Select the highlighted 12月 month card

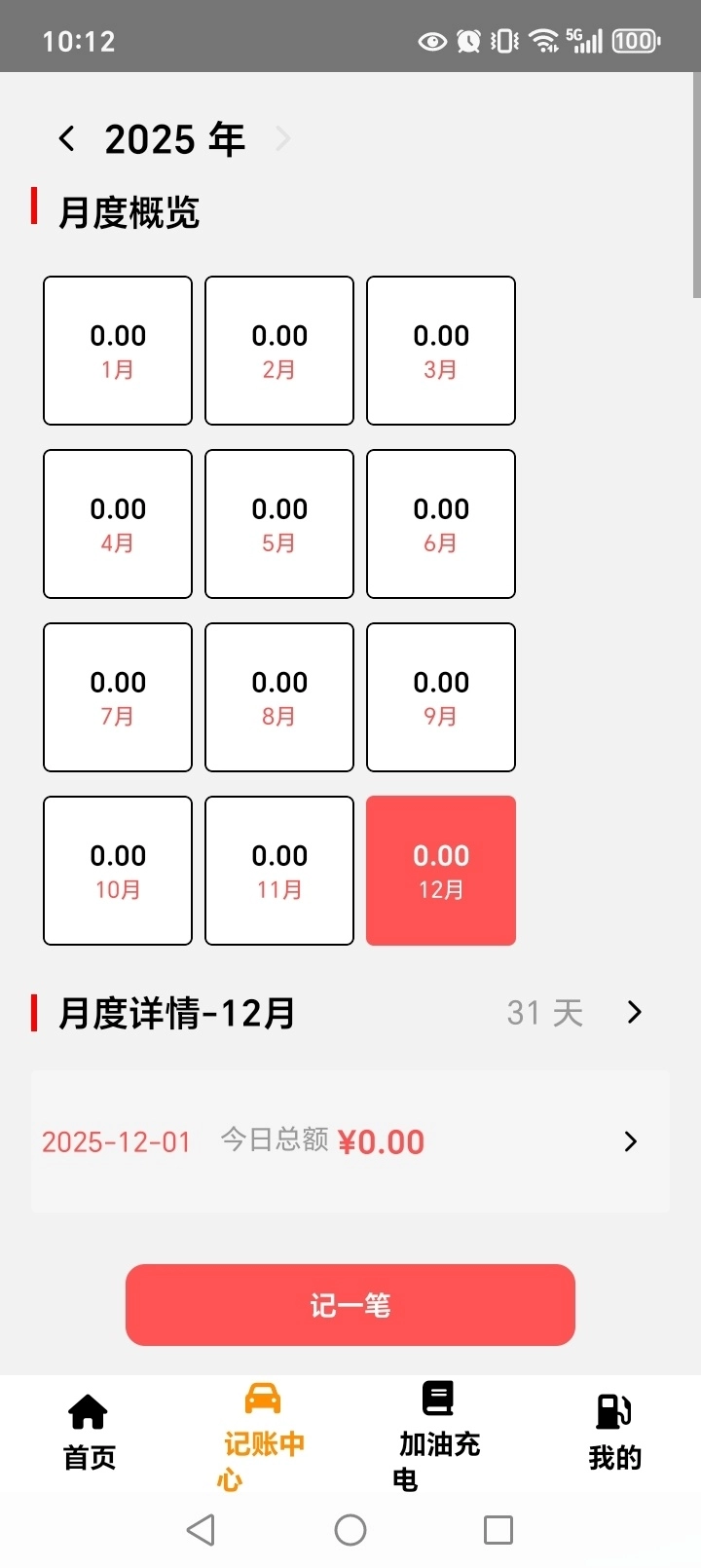(x=440, y=870)
